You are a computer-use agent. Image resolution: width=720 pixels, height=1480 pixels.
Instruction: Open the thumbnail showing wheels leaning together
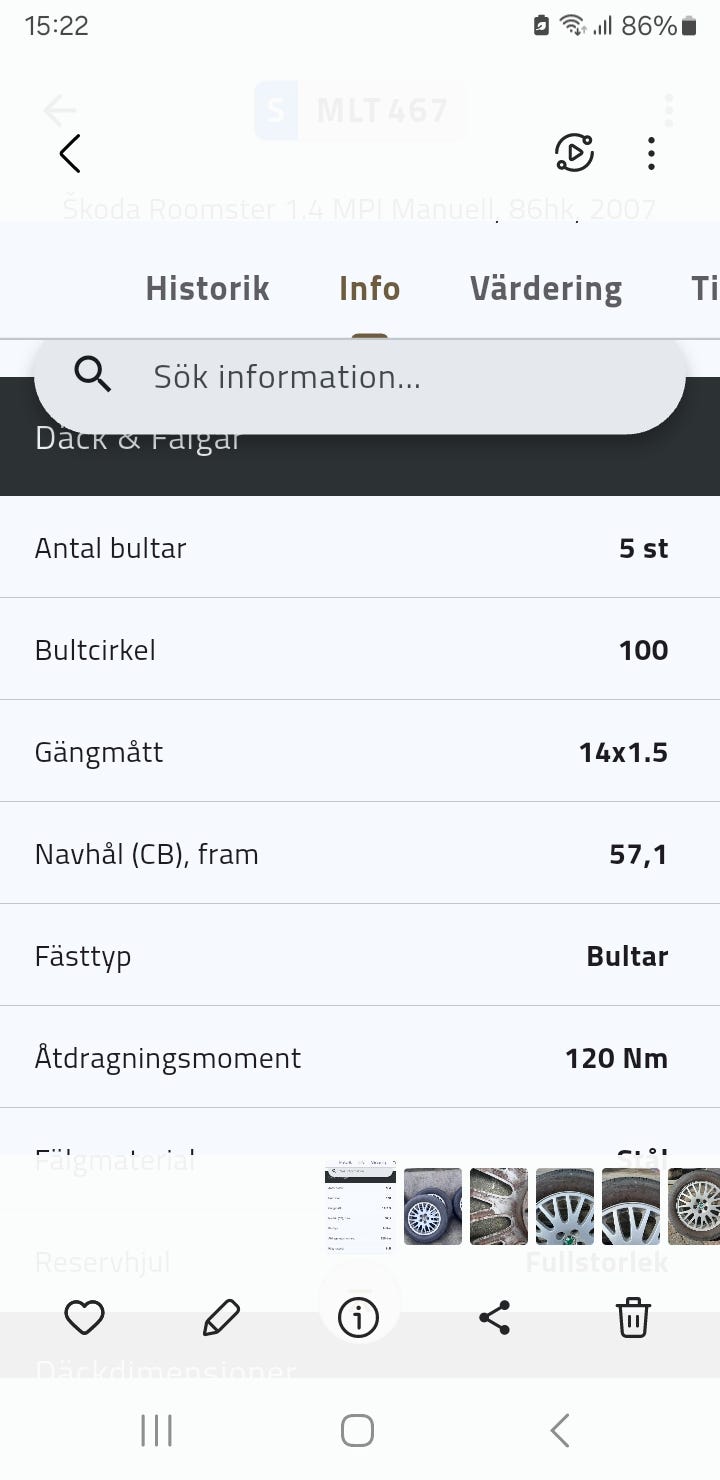click(433, 1206)
